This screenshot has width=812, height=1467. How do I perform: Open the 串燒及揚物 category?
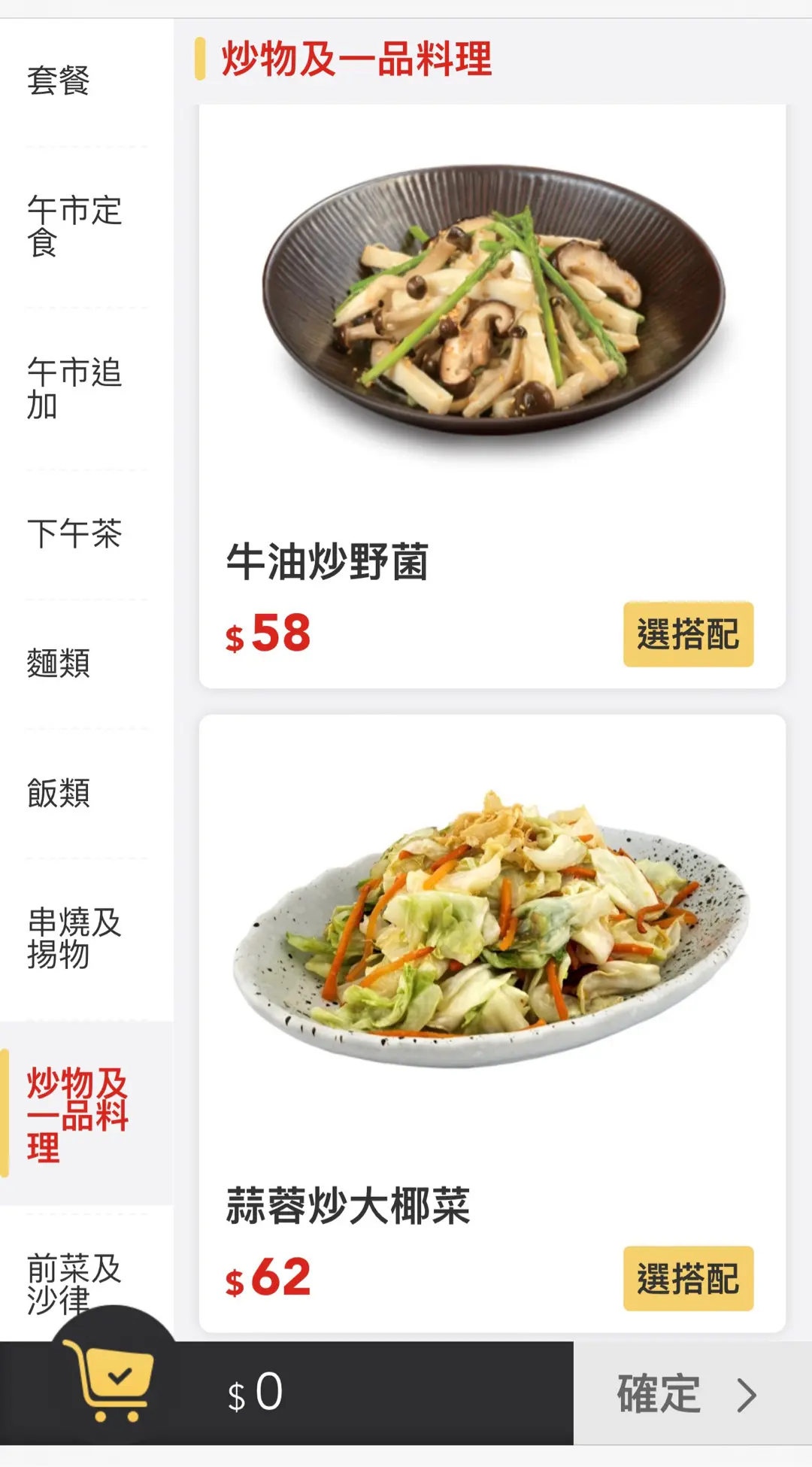(x=74, y=938)
